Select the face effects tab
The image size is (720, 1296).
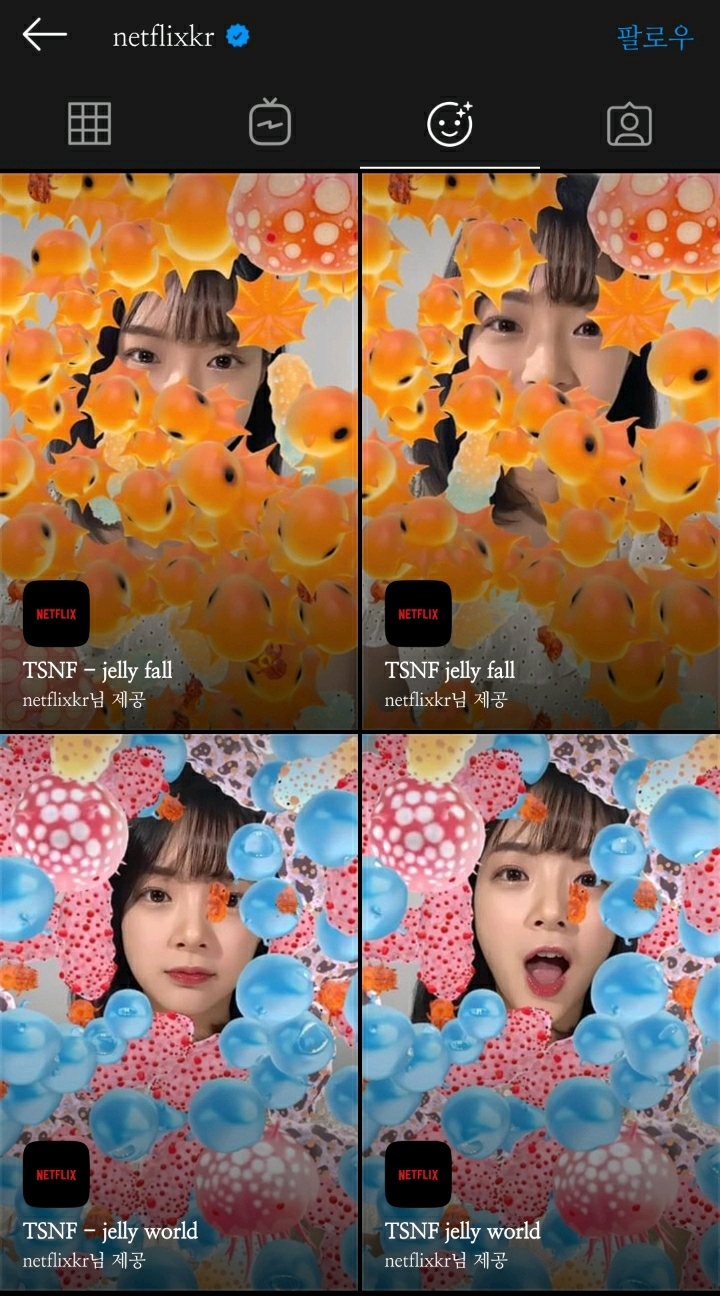[450, 125]
